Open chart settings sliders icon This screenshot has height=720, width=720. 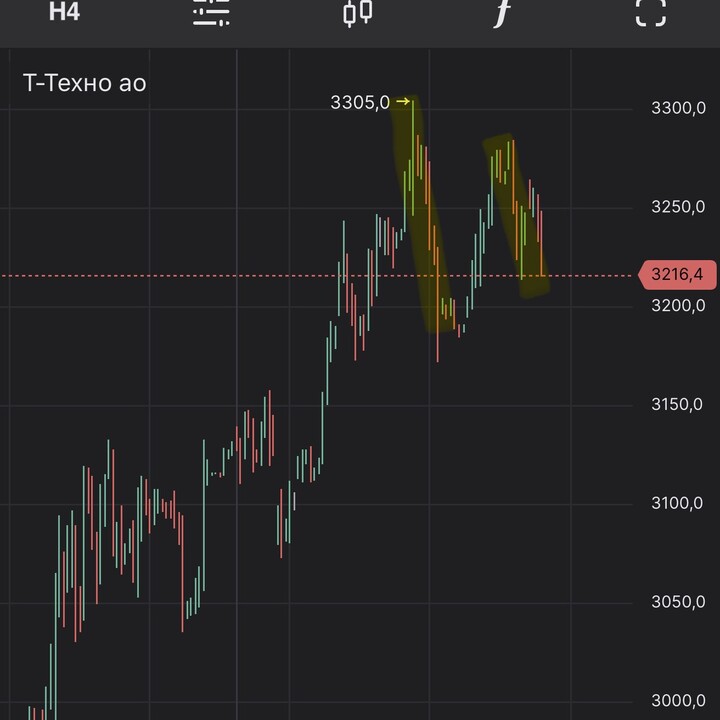(211, 13)
